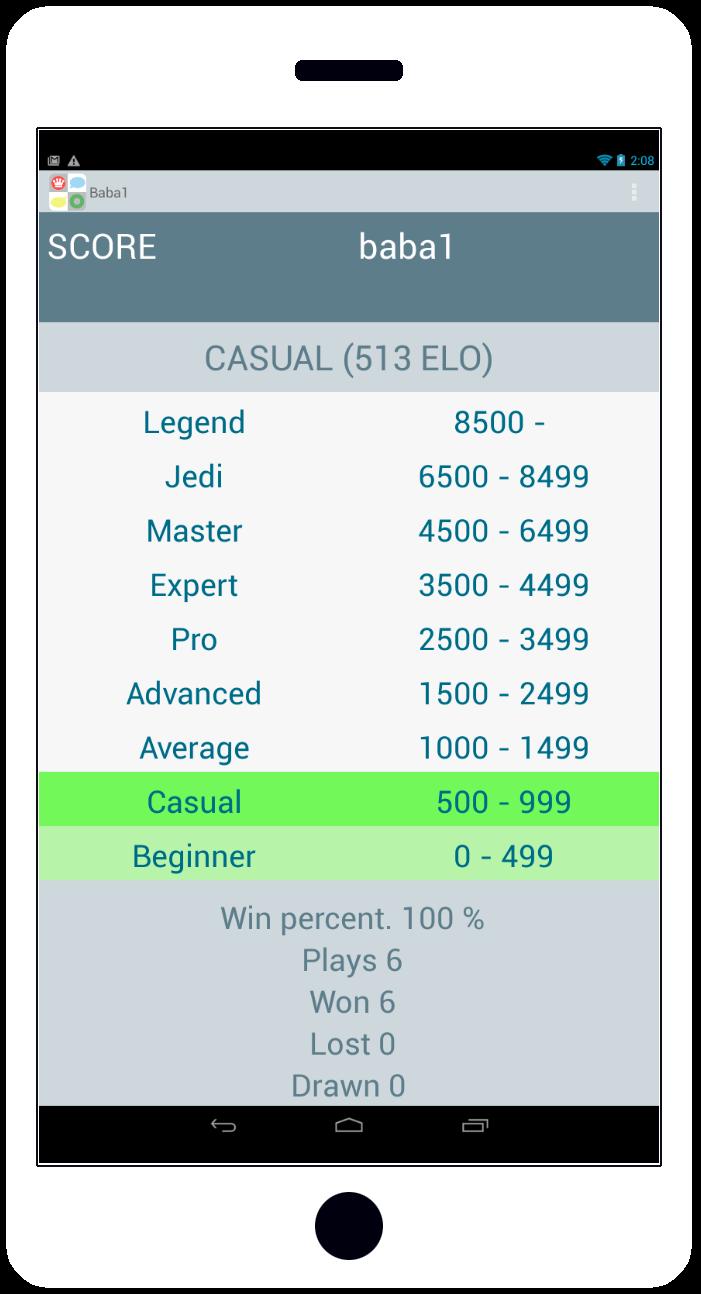The width and height of the screenshot is (701, 1294).
Task: Go back using the system back button
Action: (223, 1126)
